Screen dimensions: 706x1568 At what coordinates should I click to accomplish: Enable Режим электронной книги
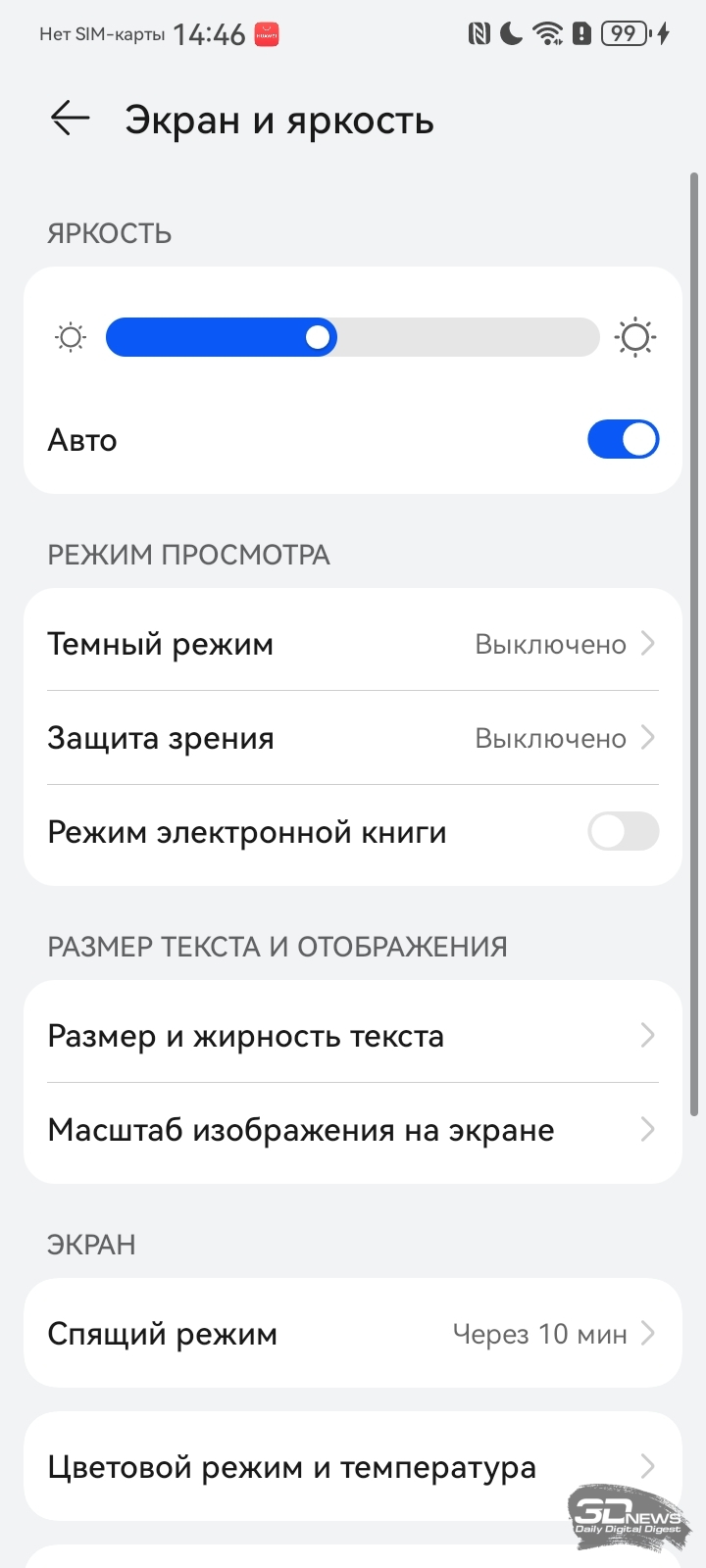pyautogui.click(x=623, y=832)
